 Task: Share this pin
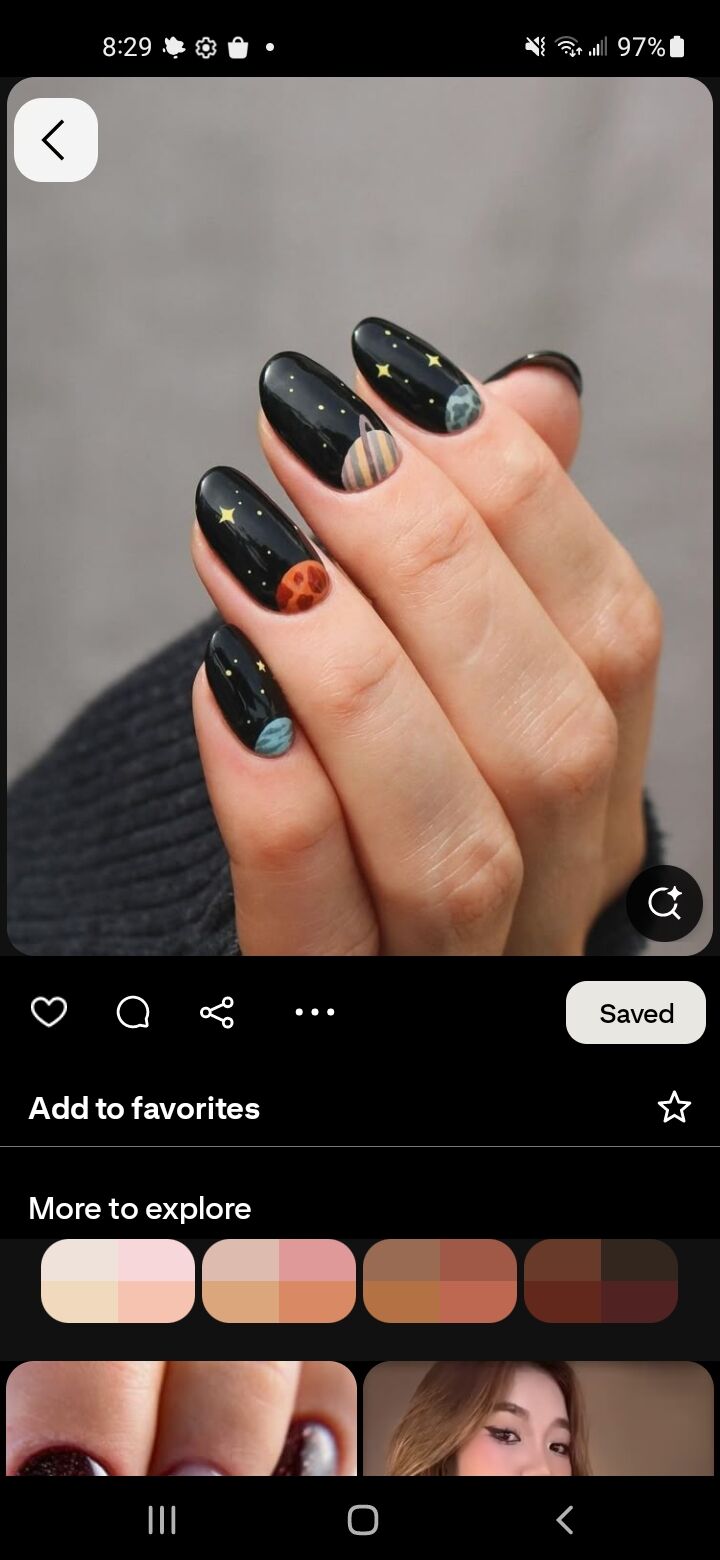pyautogui.click(x=217, y=1012)
